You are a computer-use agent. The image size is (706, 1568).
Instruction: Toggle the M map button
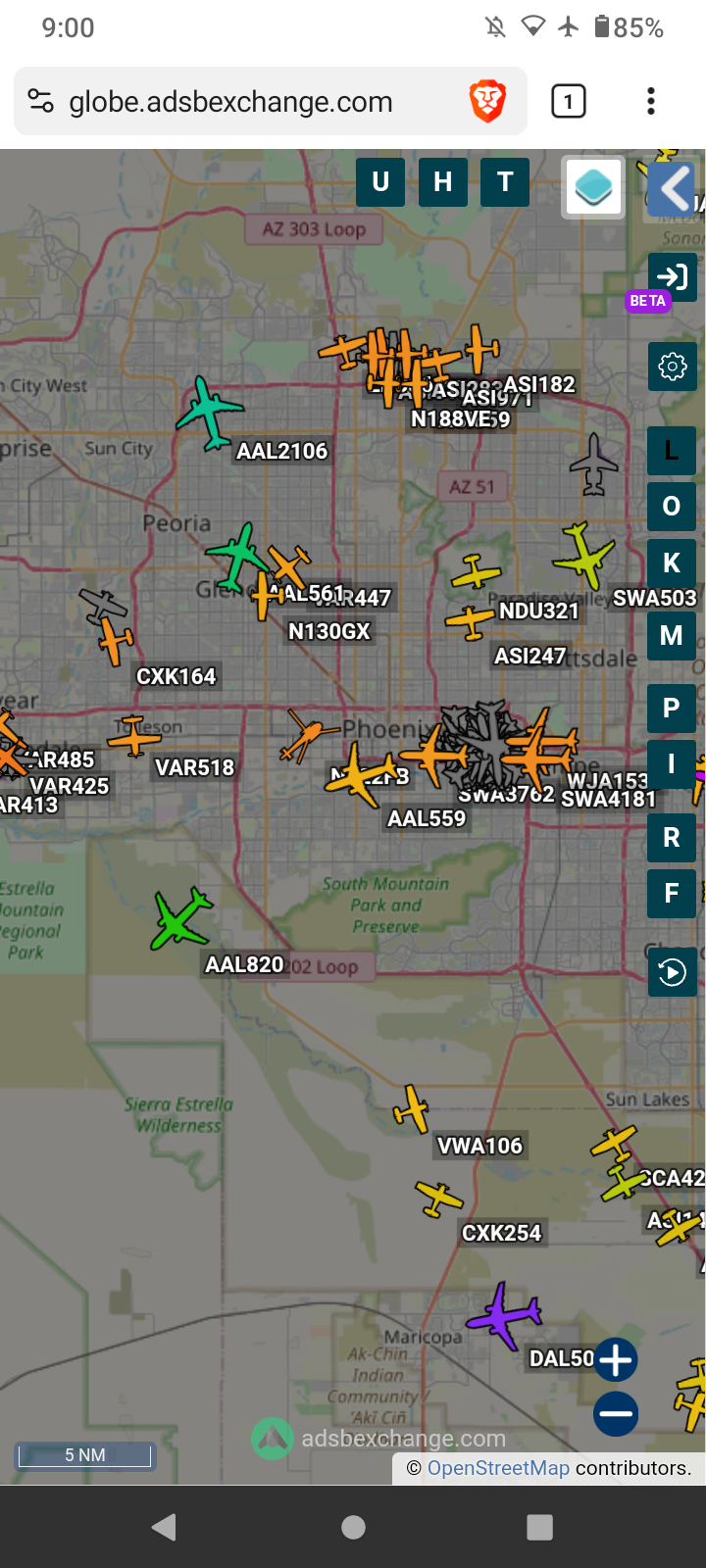[x=672, y=635]
